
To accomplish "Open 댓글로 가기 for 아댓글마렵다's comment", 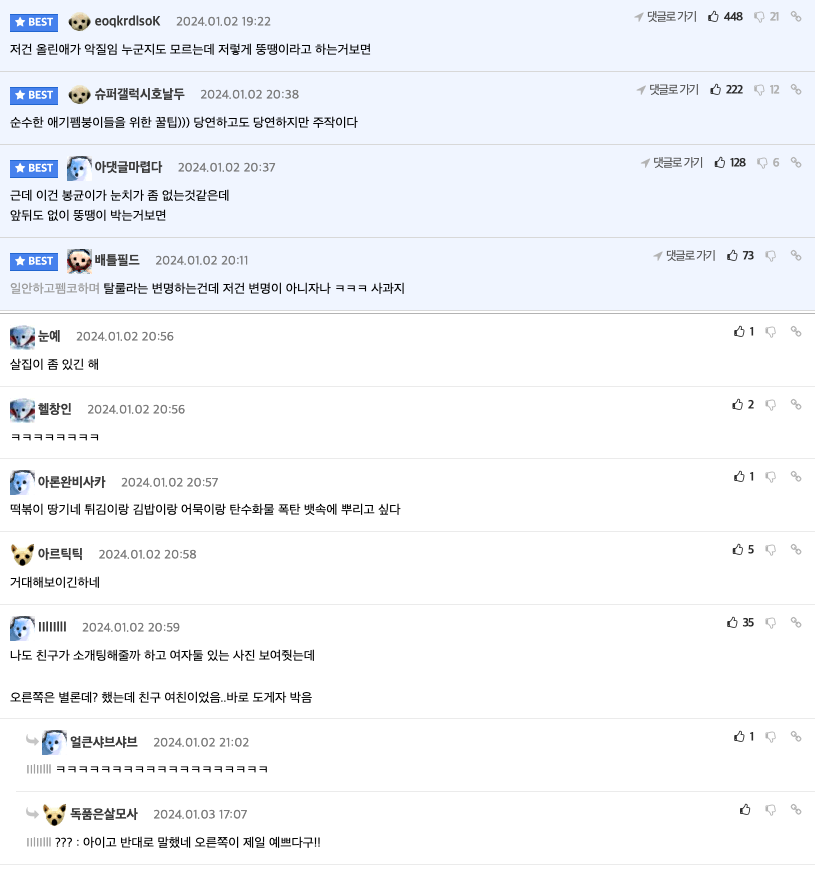I will (673, 163).
